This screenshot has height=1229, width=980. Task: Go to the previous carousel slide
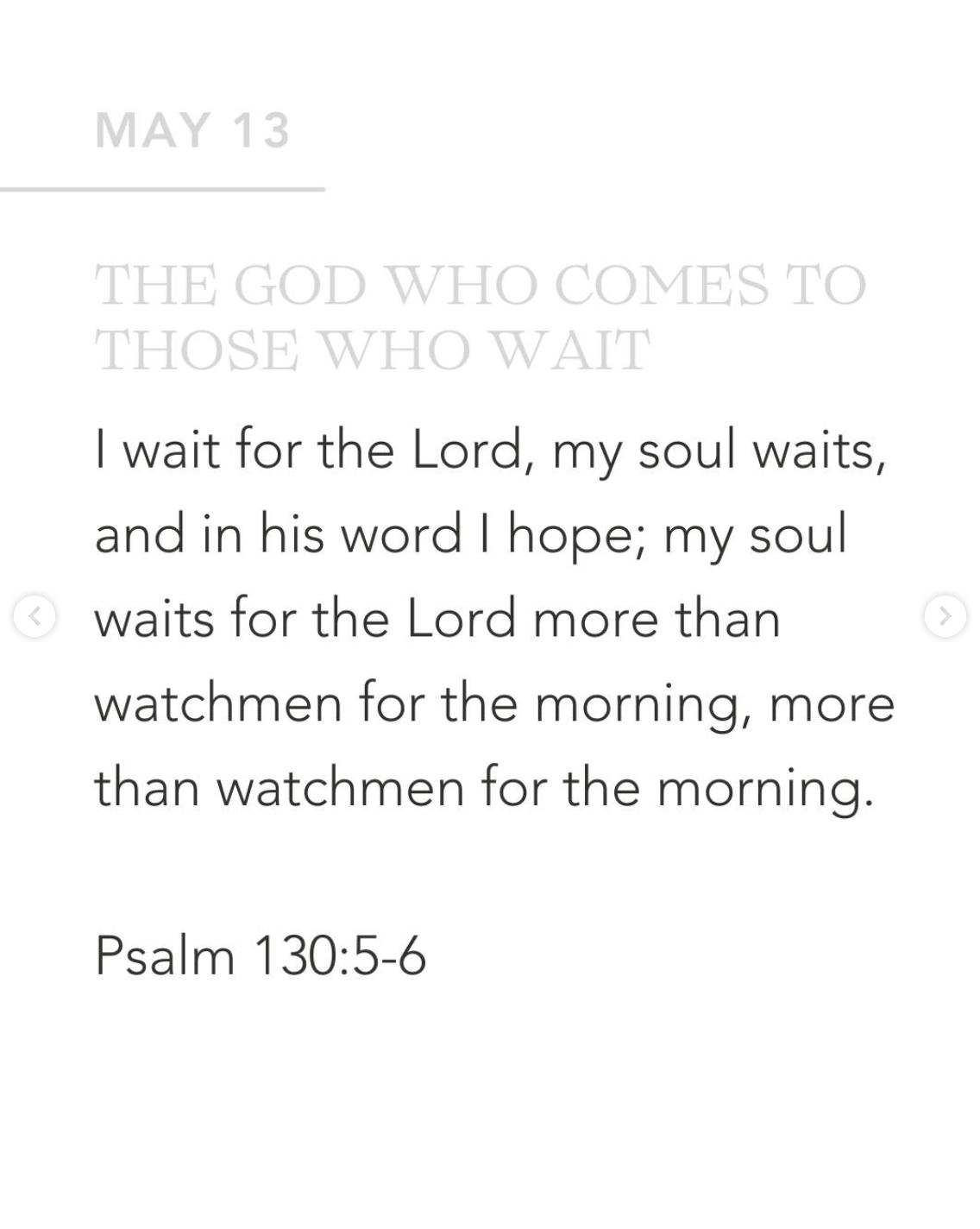(x=35, y=616)
